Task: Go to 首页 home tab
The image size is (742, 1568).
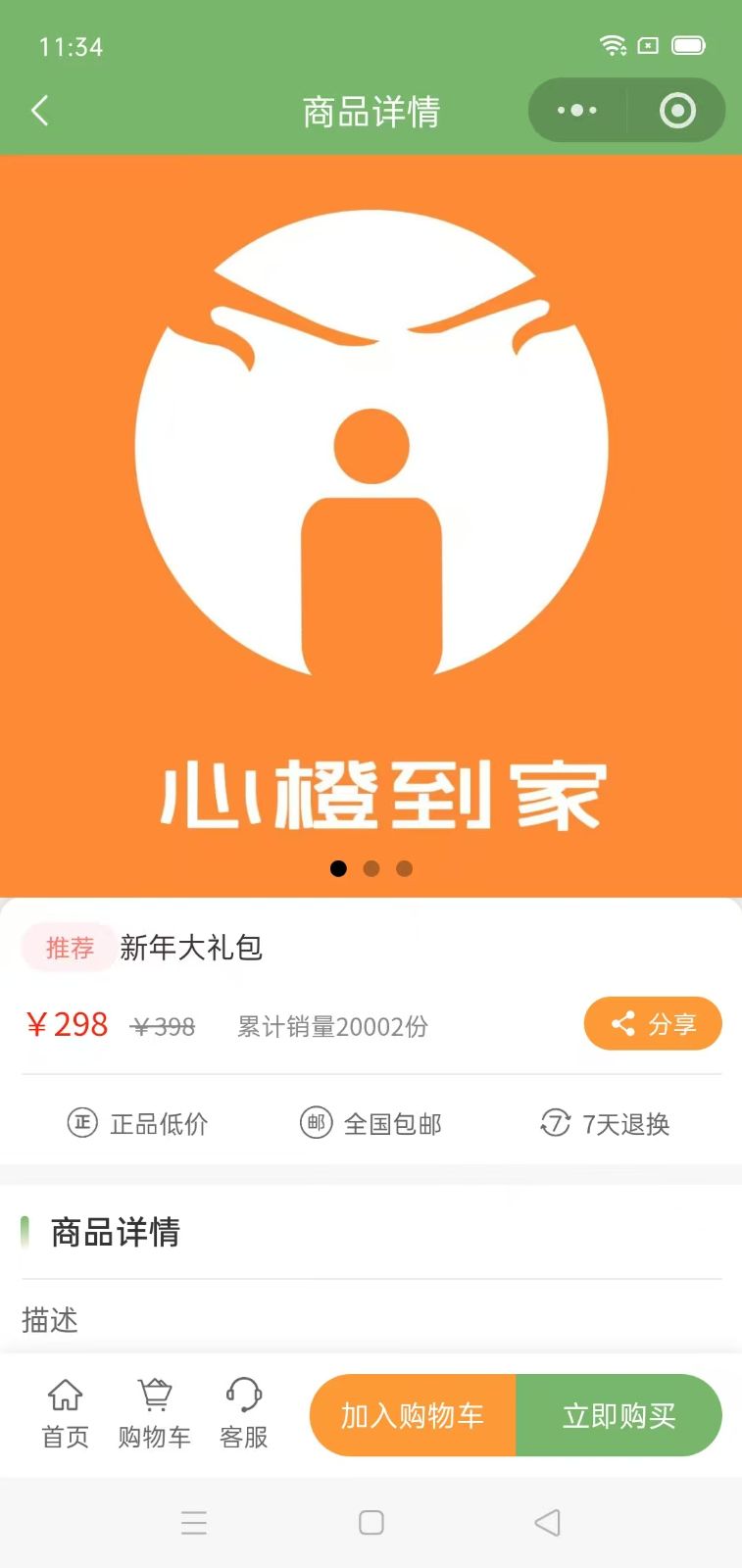Action: coord(66,1414)
